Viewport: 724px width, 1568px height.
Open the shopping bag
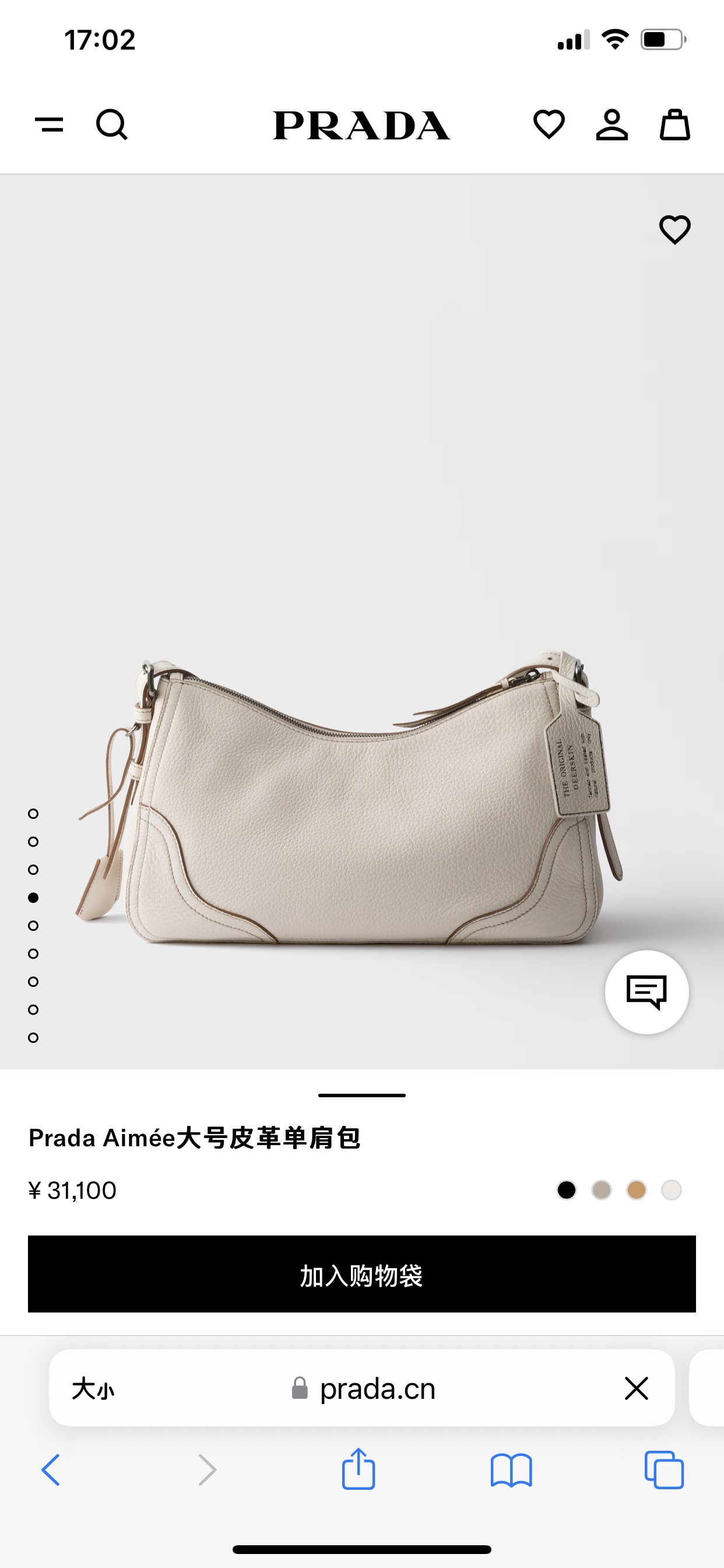pyautogui.click(x=674, y=125)
